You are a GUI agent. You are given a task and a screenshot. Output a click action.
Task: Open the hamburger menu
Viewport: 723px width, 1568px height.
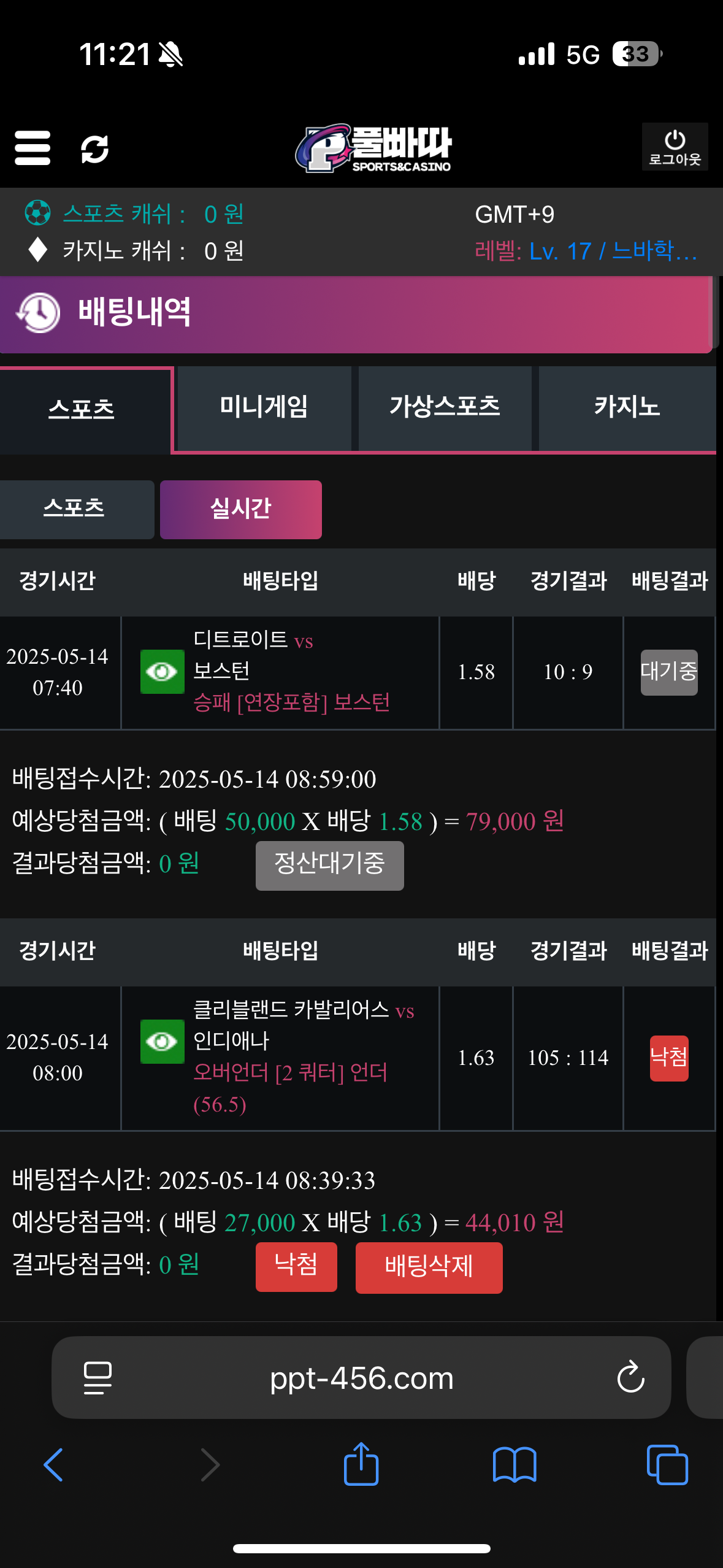point(33,148)
